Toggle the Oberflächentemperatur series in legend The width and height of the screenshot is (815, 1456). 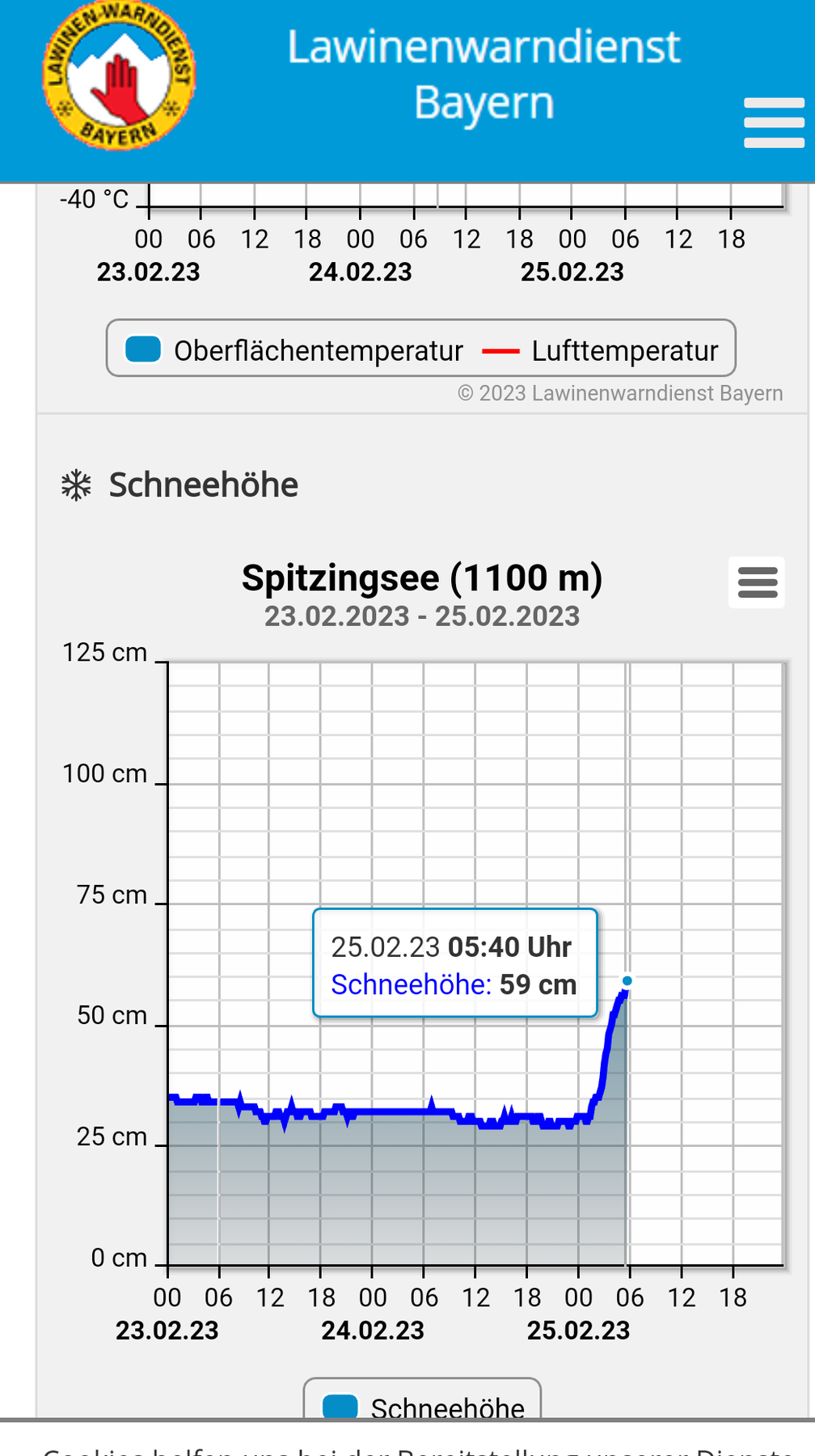pyautogui.click(x=295, y=350)
